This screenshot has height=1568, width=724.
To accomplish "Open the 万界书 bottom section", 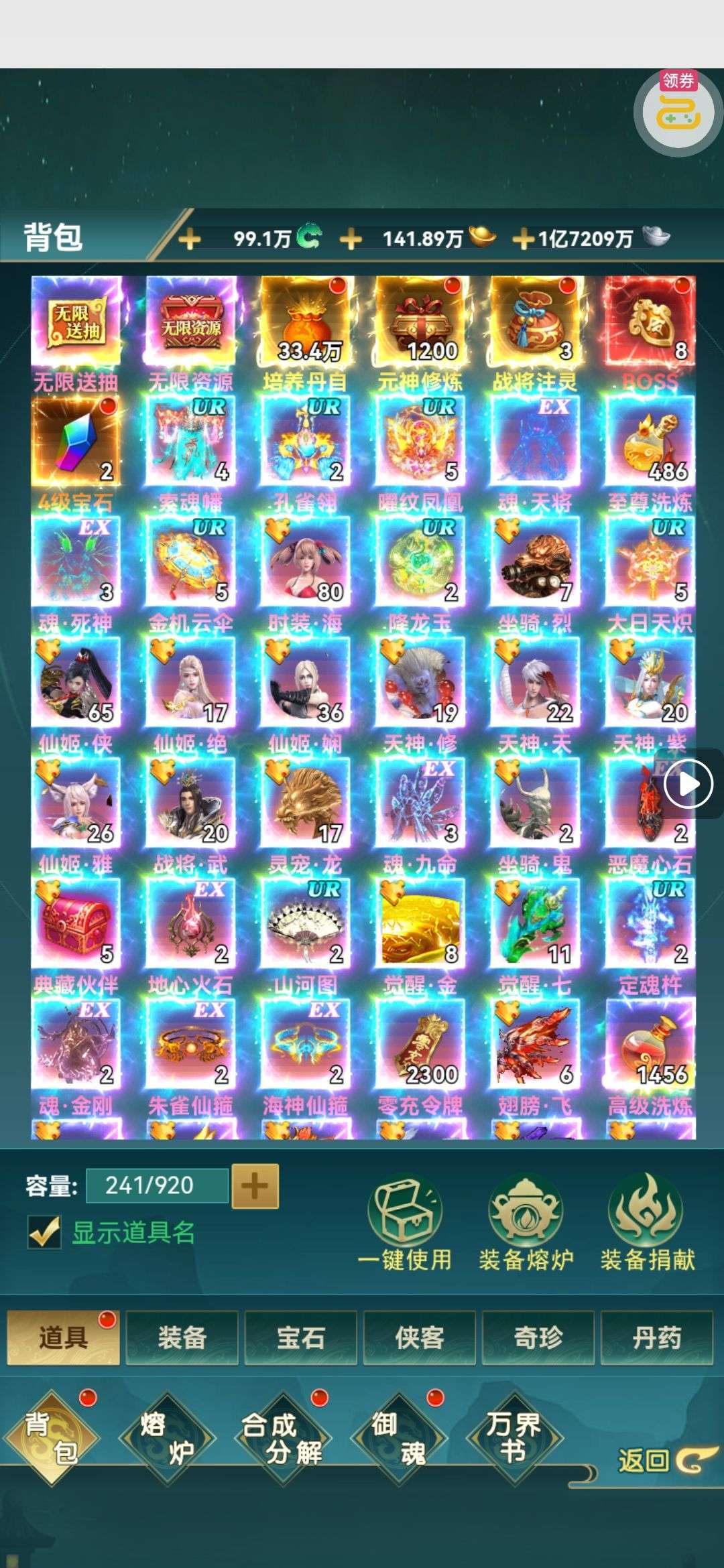I will click(x=514, y=1437).
